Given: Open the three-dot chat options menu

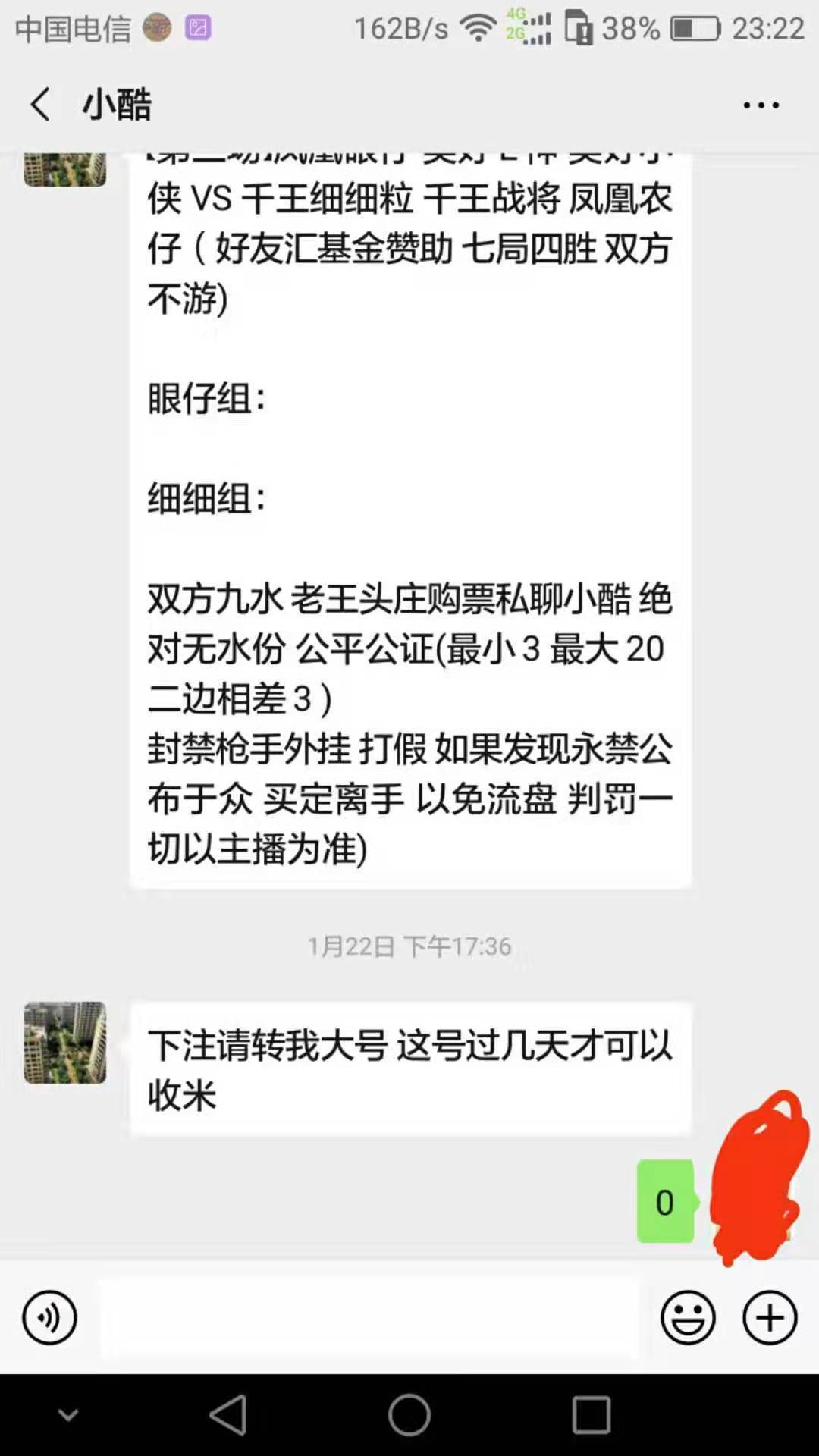Looking at the screenshot, I should 761,105.
